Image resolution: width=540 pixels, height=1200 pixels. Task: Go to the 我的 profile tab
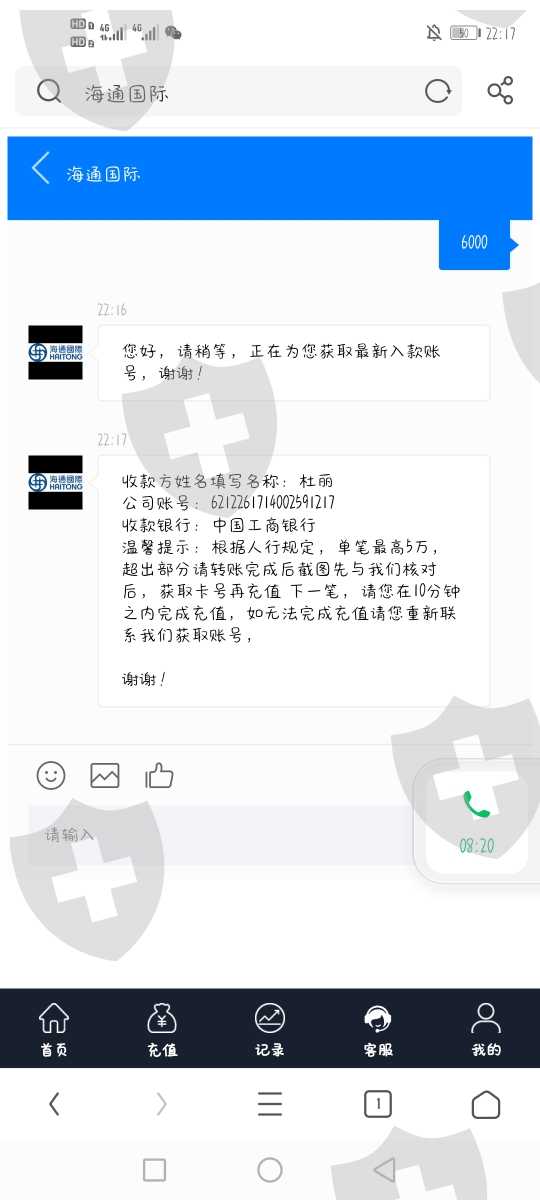tap(486, 1029)
